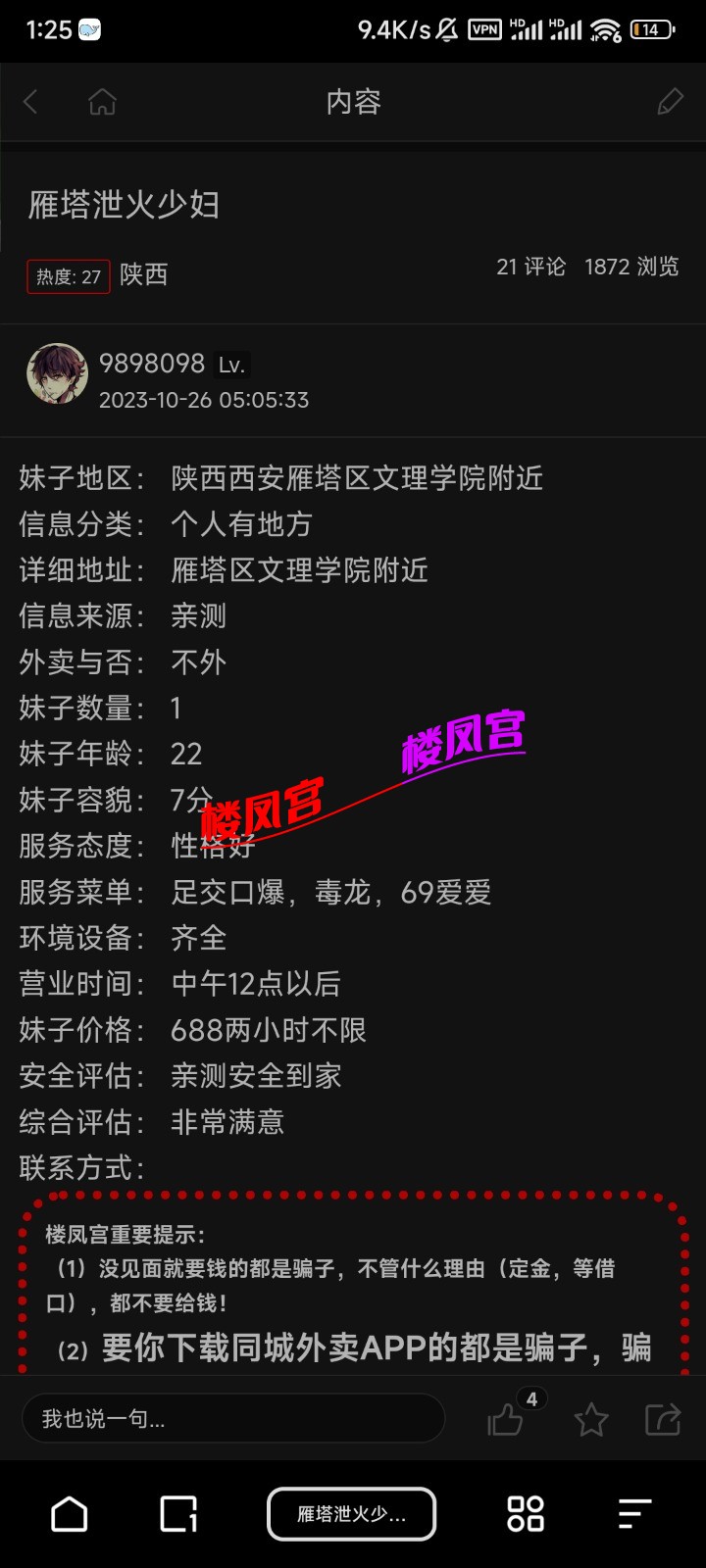The height and width of the screenshot is (1568, 706).
Task: Tap the home icon in the top bar
Action: (x=101, y=102)
